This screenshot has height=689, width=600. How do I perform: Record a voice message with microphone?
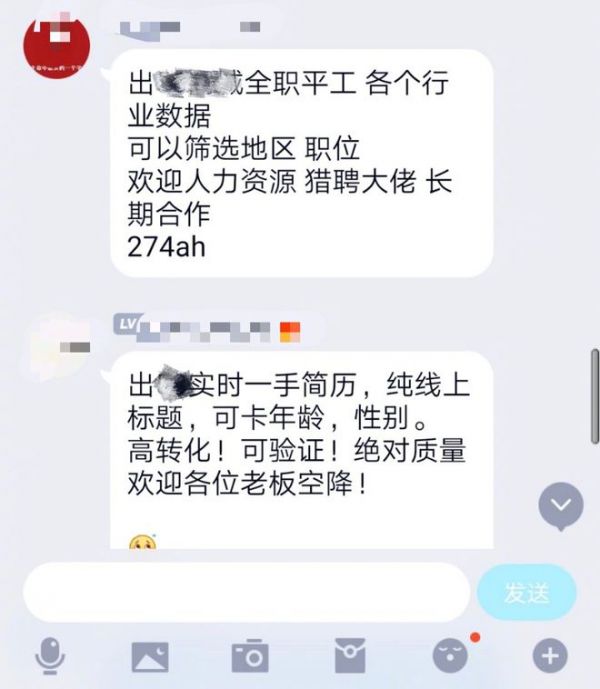[x=50, y=656]
